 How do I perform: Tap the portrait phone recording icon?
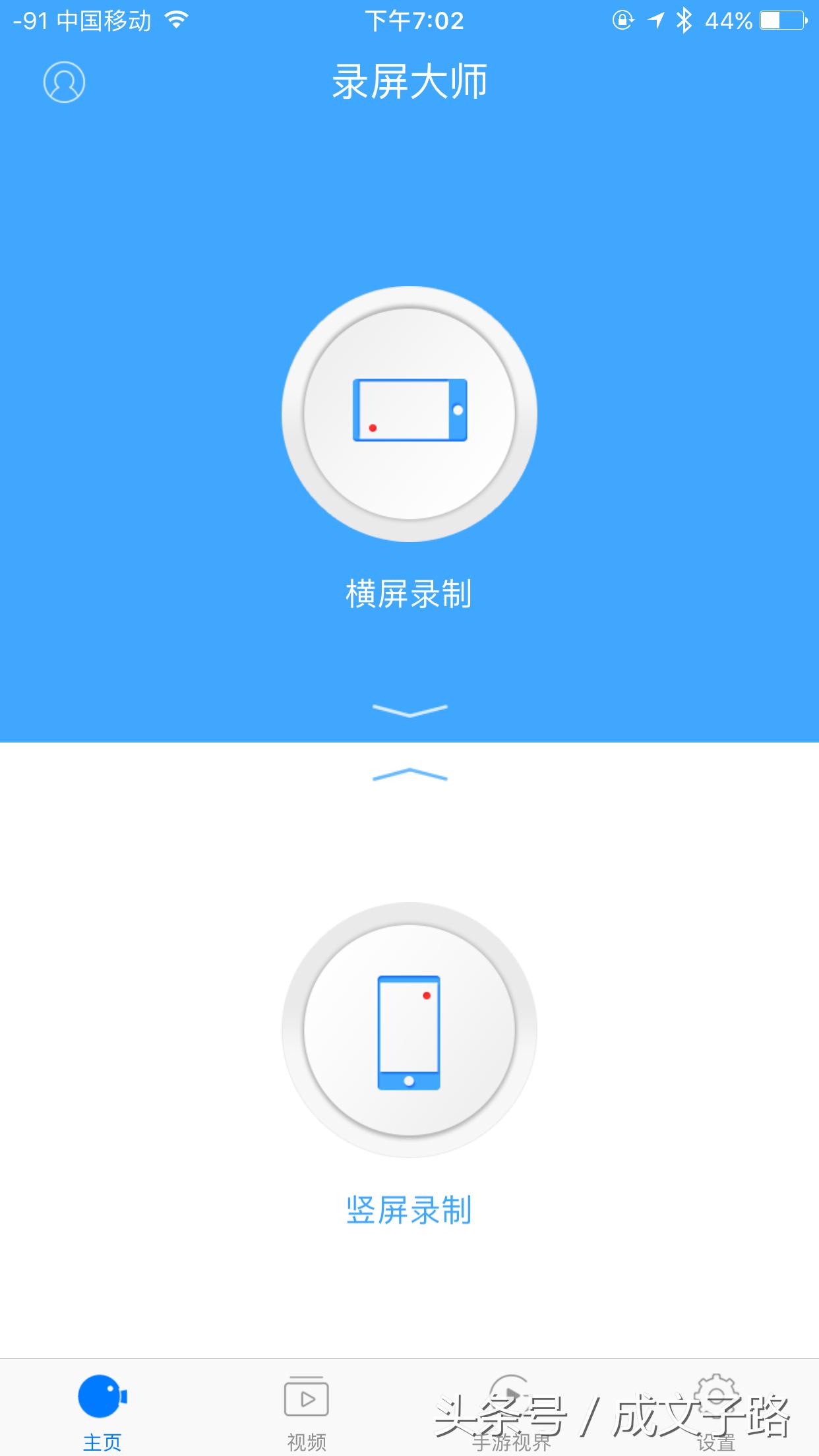[x=409, y=1032]
